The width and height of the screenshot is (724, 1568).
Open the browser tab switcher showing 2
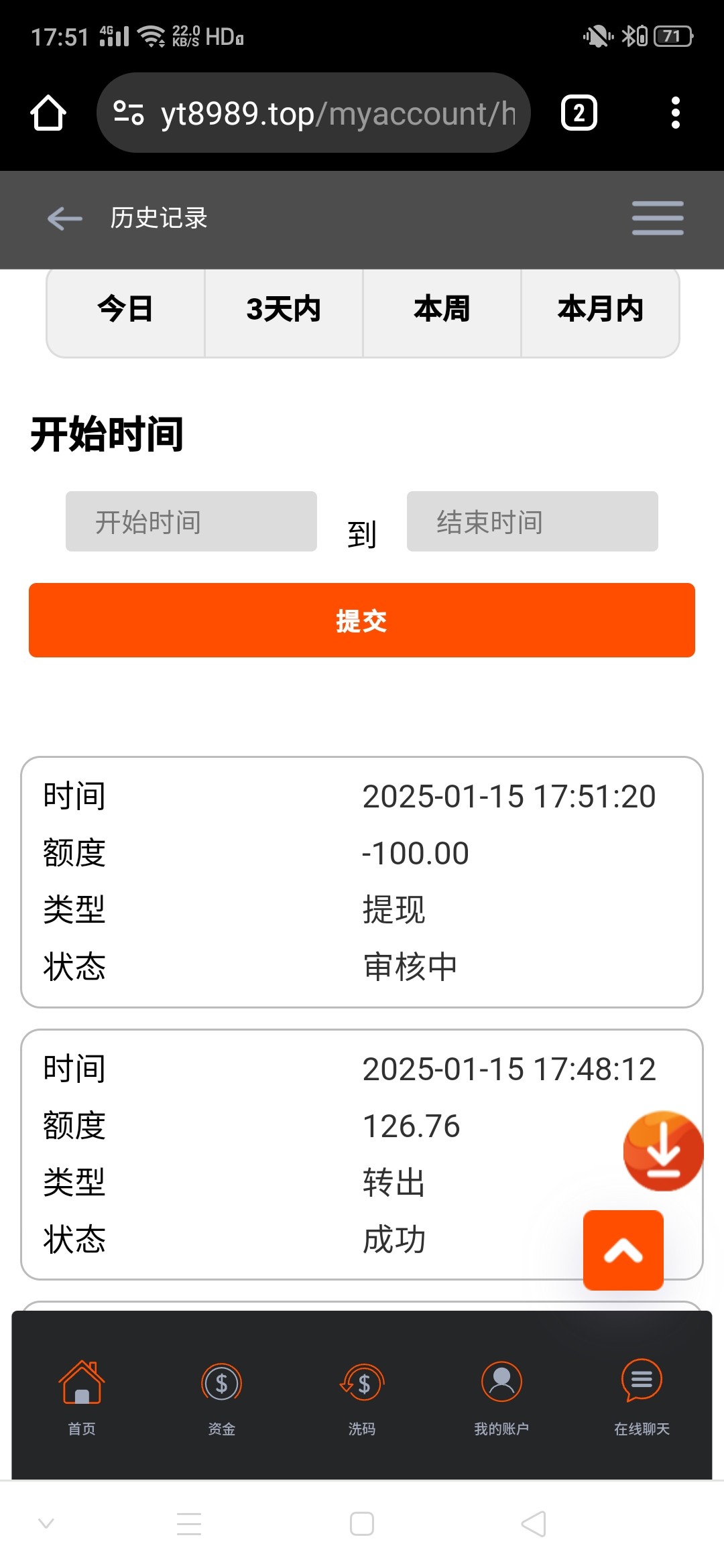(579, 113)
